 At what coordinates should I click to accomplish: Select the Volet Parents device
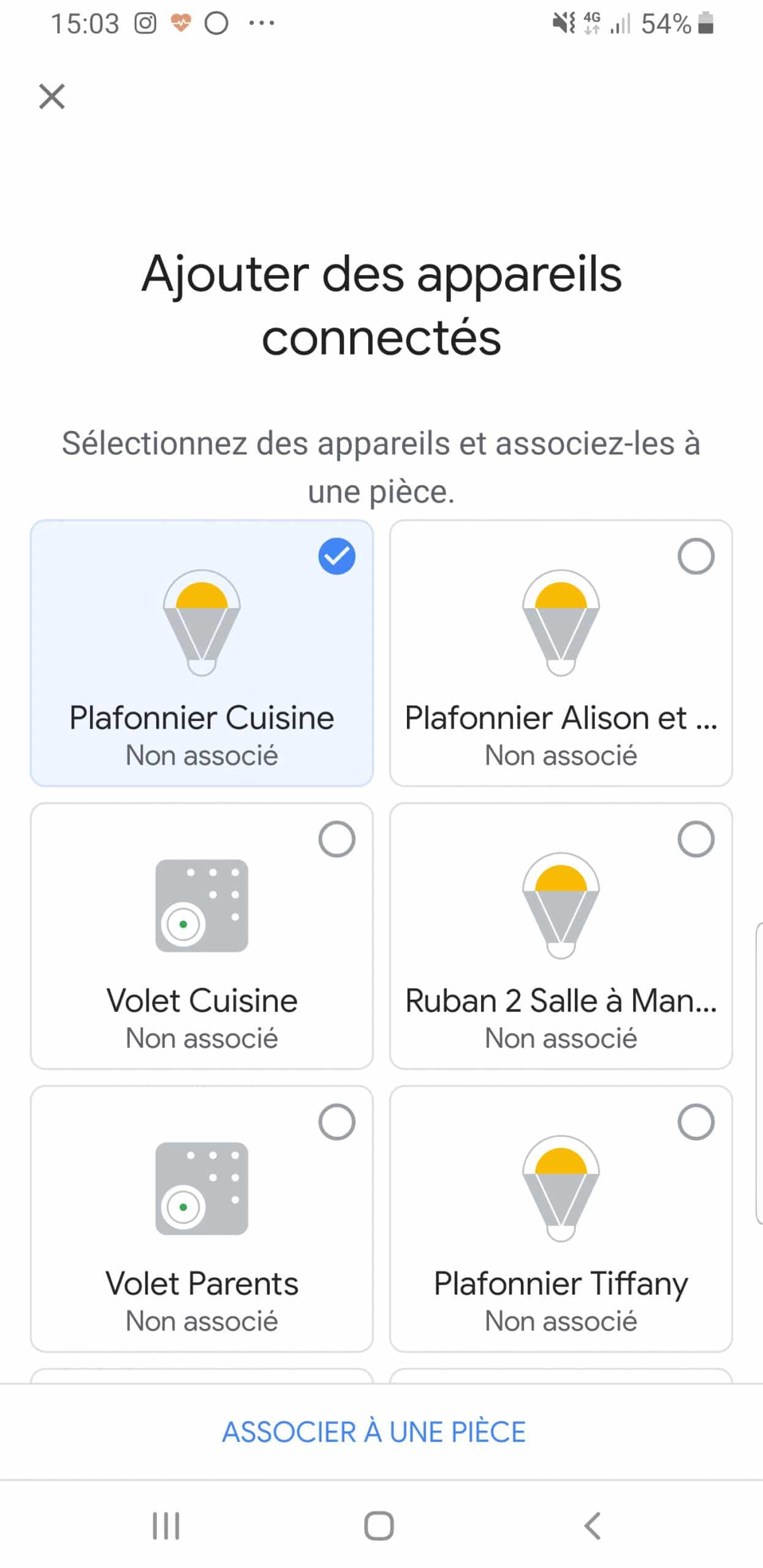tap(202, 1219)
